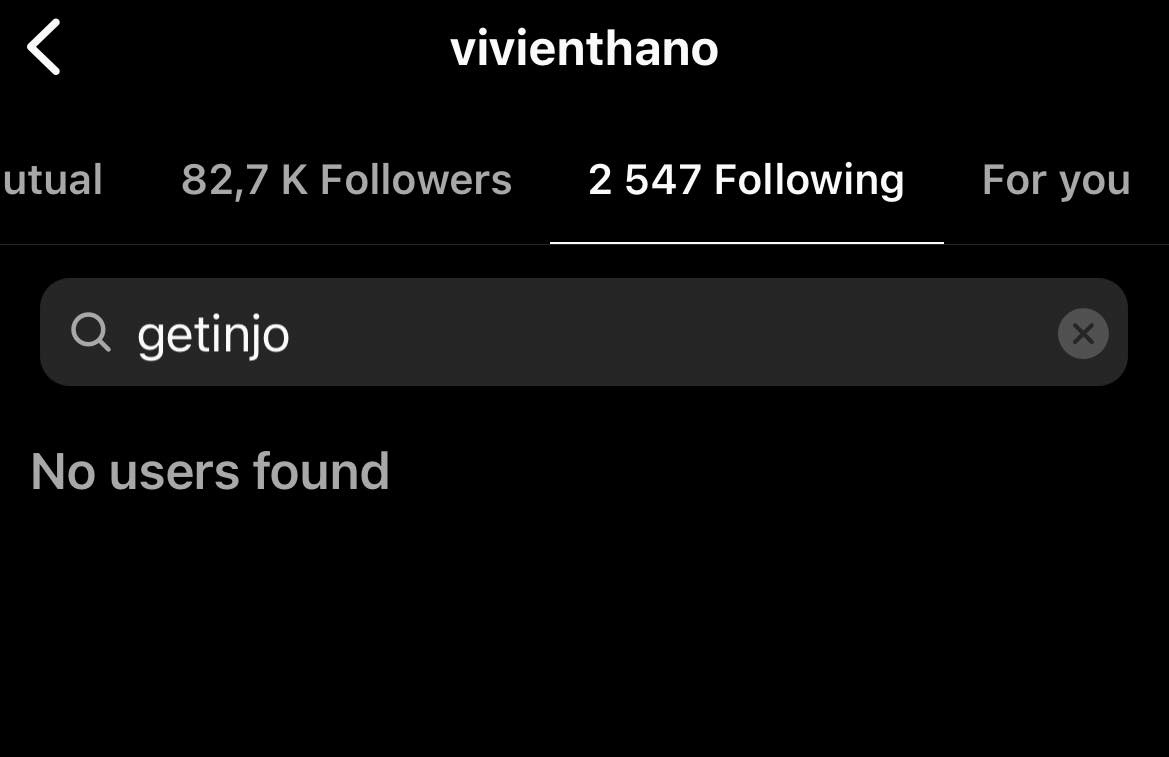Switch to the Mutual tab
This screenshot has width=1169, height=757.
[x=50, y=181]
